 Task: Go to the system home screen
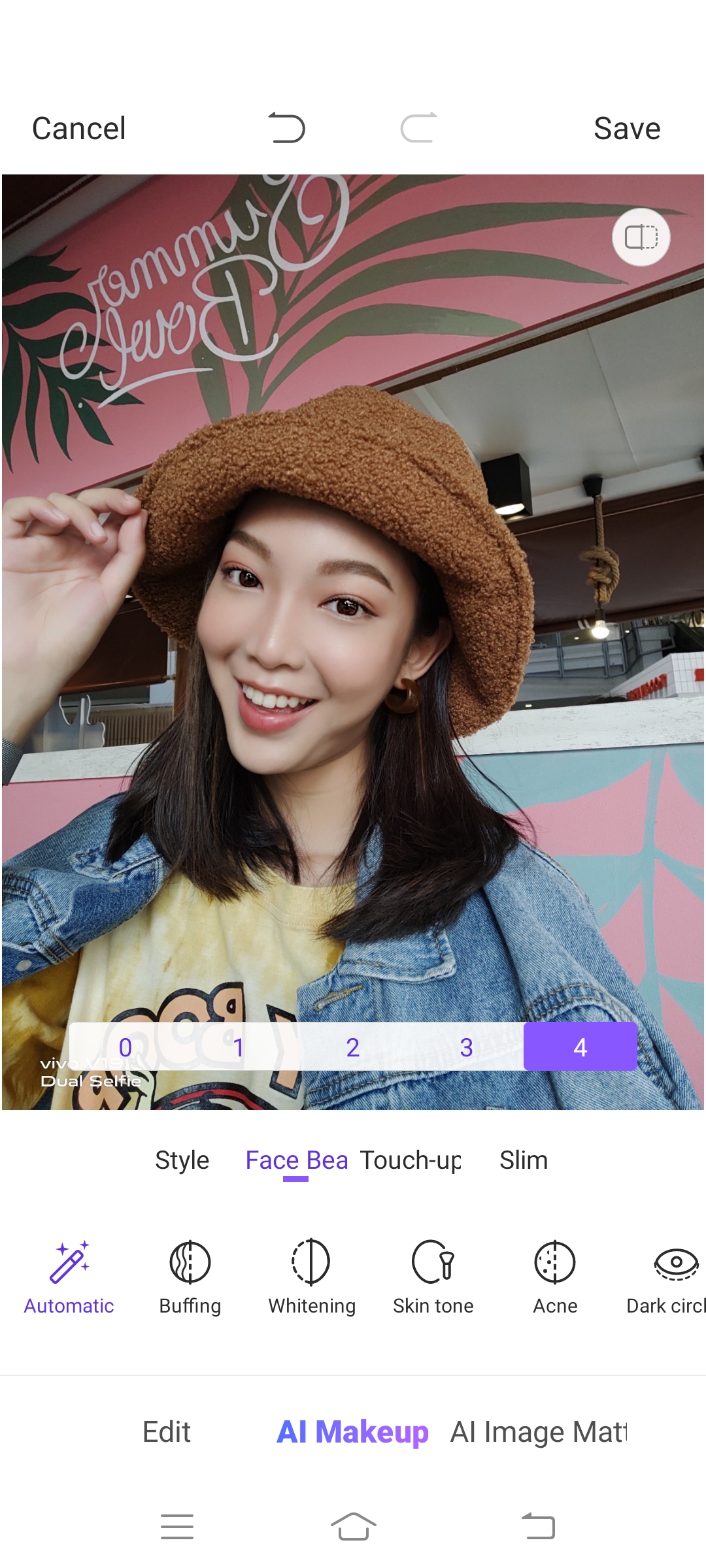pos(353,1527)
